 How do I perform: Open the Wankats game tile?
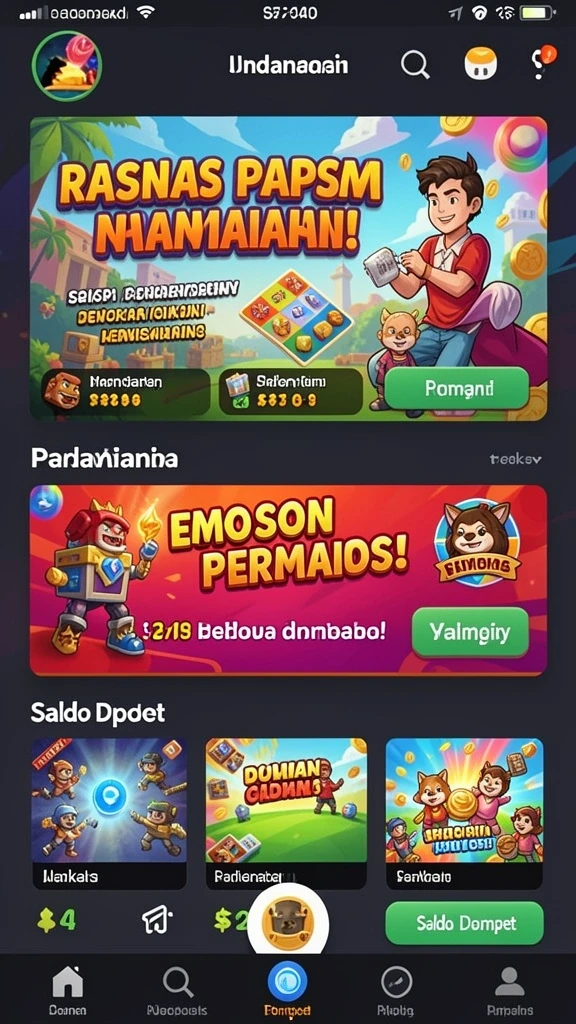pos(110,813)
